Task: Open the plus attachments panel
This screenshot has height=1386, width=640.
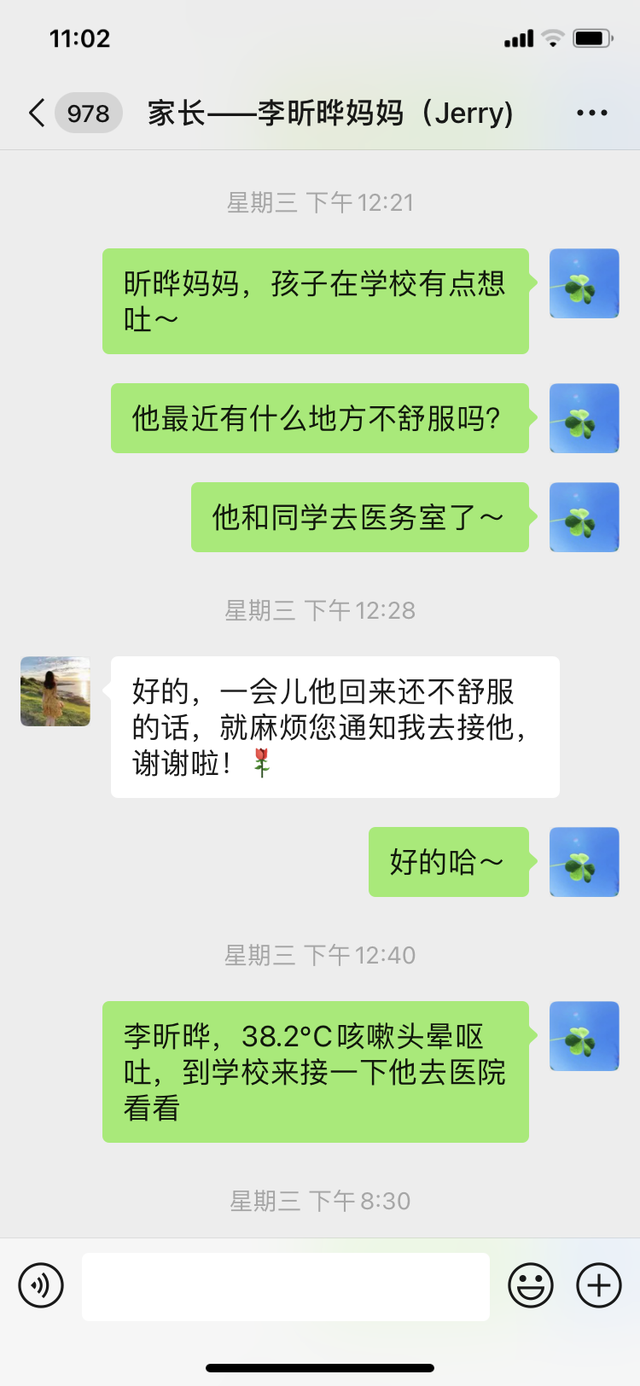Action: point(599,1285)
